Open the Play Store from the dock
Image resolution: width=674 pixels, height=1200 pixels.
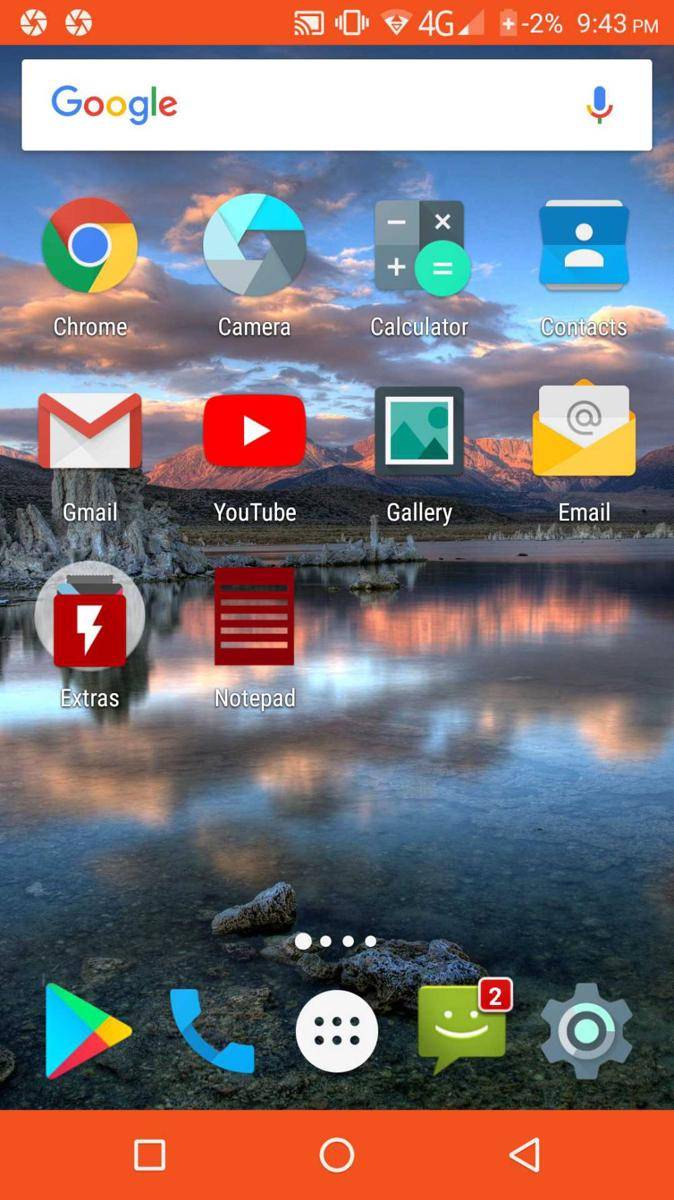(x=87, y=1031)
